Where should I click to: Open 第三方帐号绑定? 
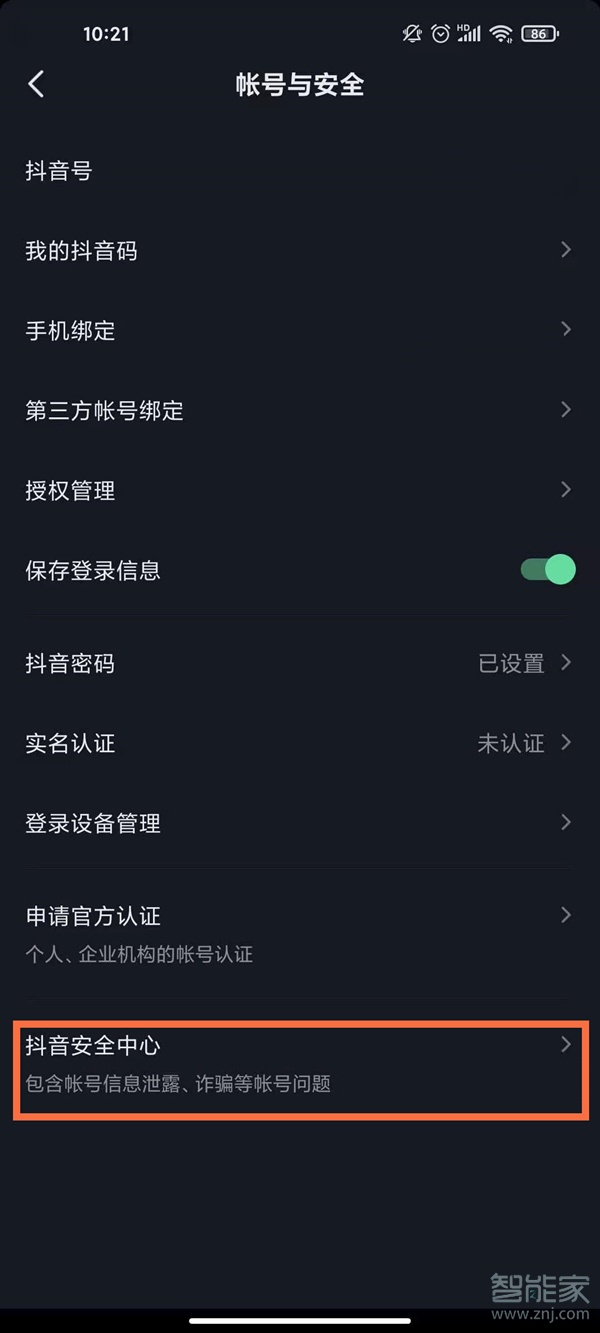300,411
